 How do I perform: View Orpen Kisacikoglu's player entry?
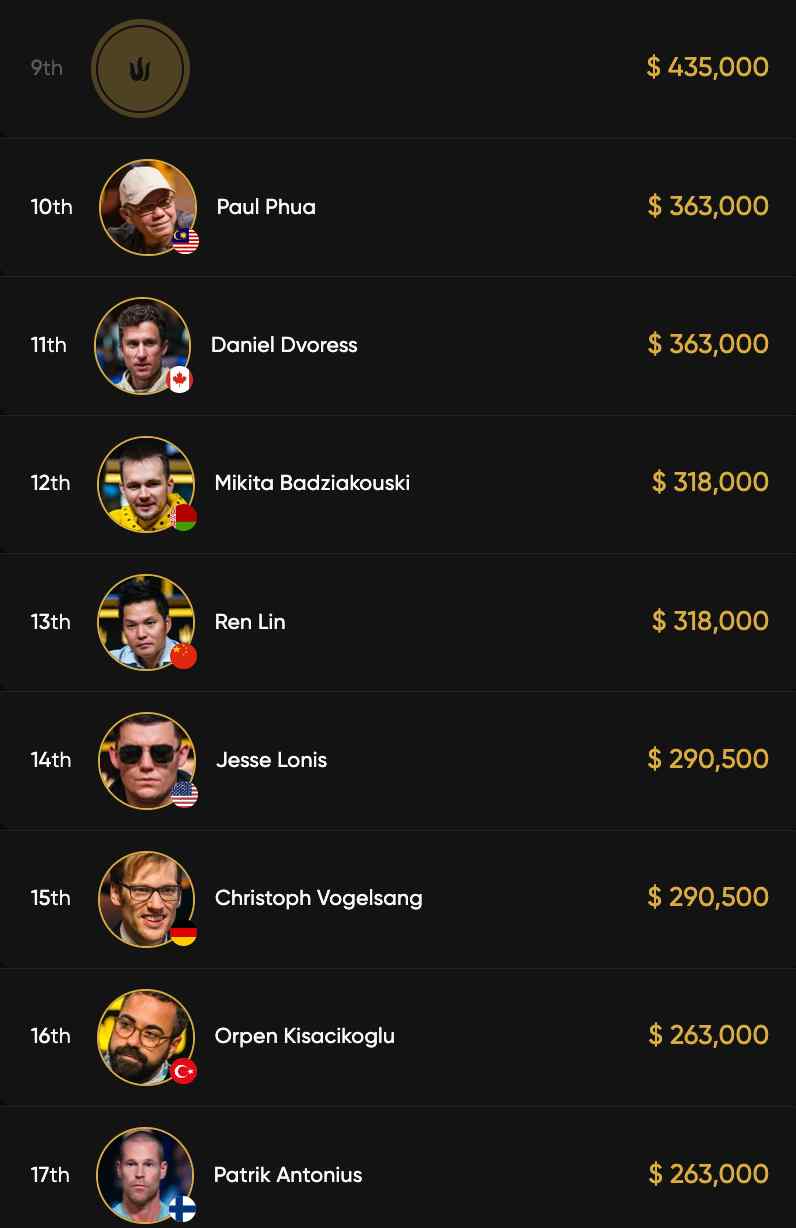pyautogui.click(x=304, y=1036)
